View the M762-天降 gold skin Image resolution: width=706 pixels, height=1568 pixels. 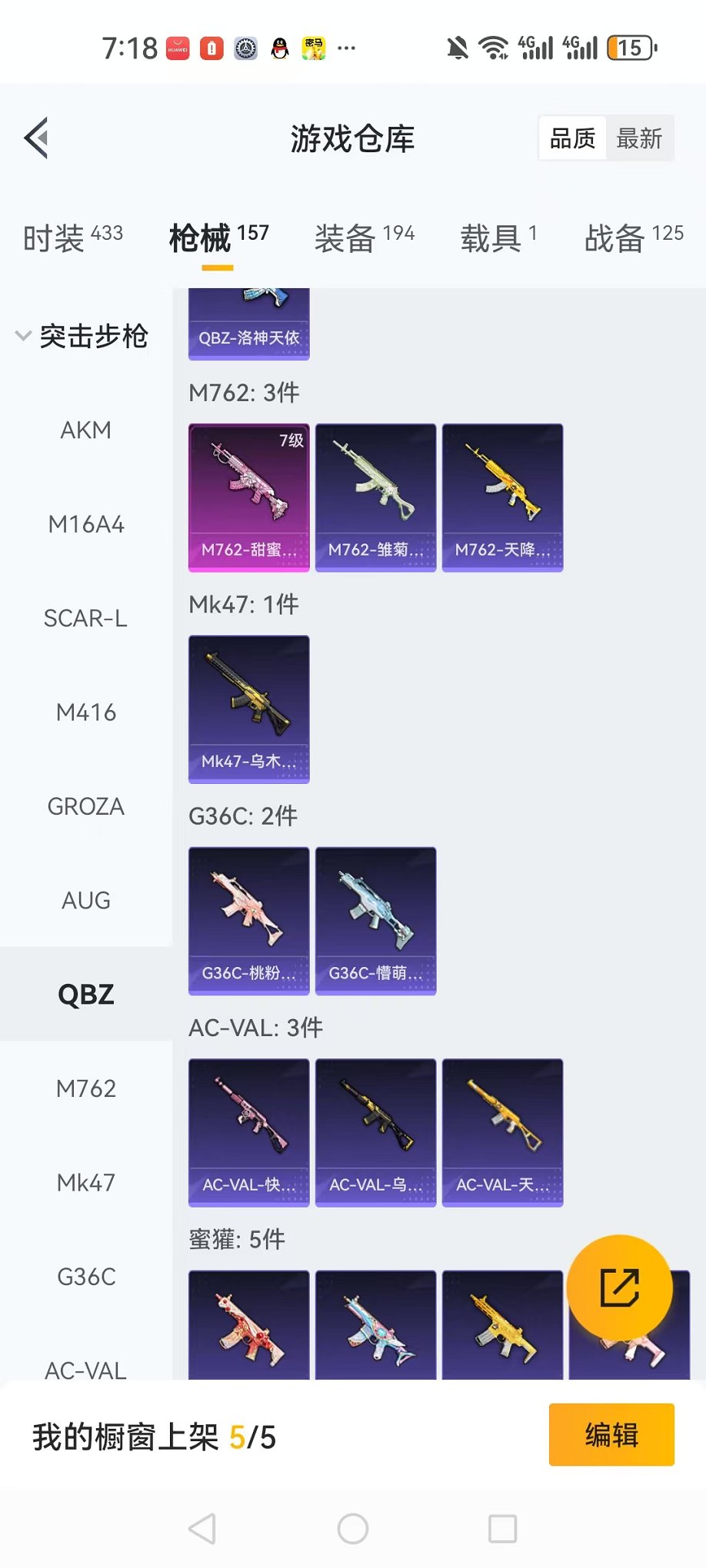502,497
